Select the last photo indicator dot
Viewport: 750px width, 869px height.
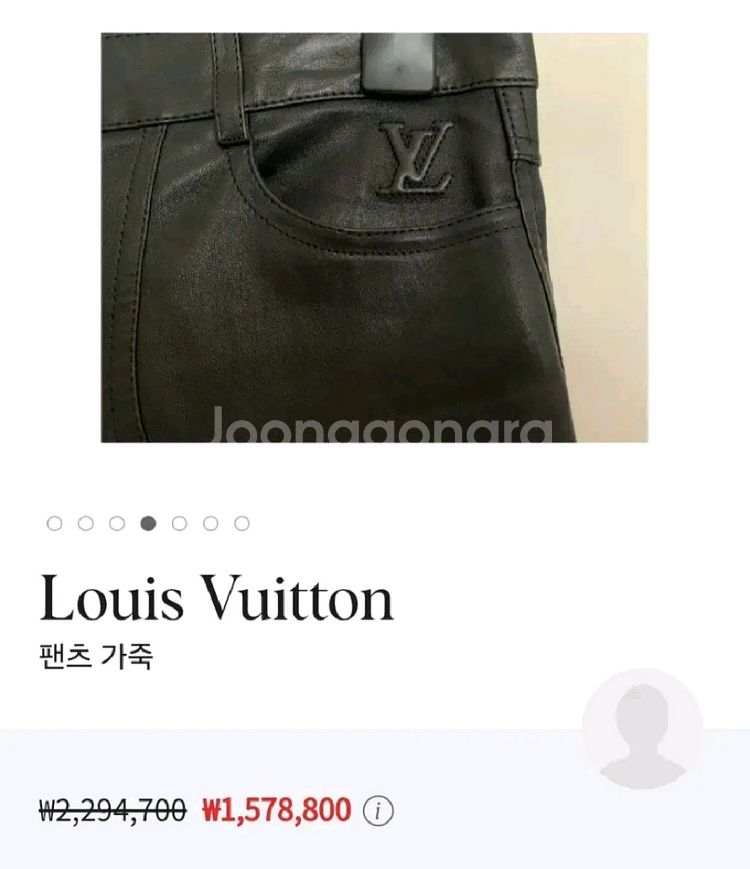coord(242,523)
